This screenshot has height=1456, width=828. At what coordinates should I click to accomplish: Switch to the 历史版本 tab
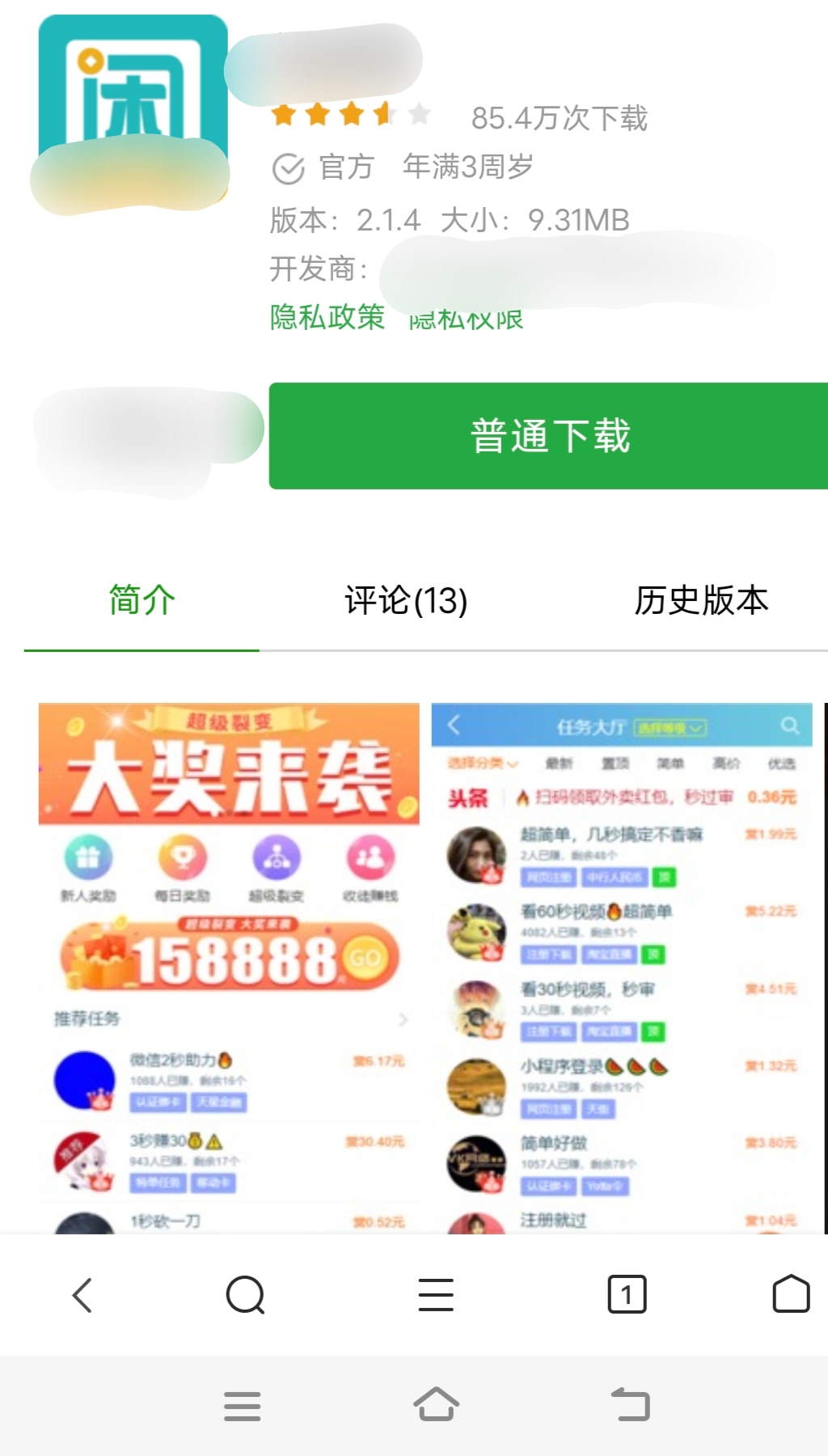click(x=701, y=600)
